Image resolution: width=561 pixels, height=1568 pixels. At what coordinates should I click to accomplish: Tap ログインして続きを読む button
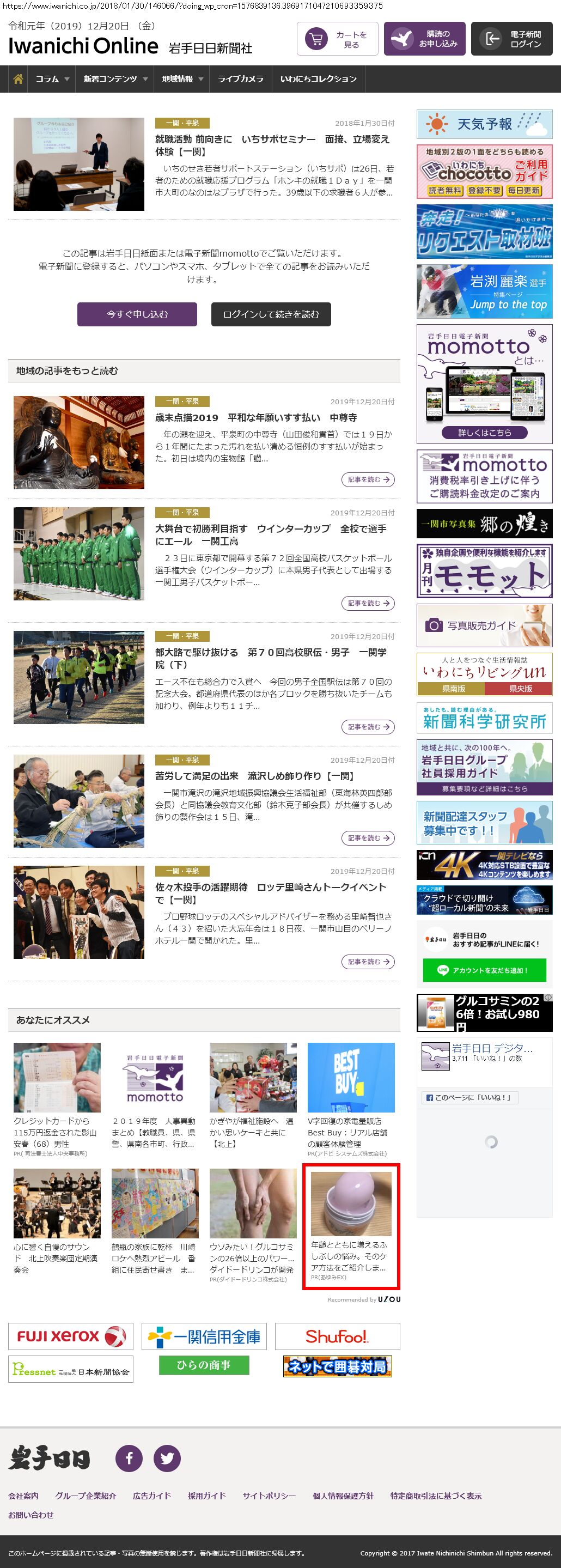[x=271, y=314]
